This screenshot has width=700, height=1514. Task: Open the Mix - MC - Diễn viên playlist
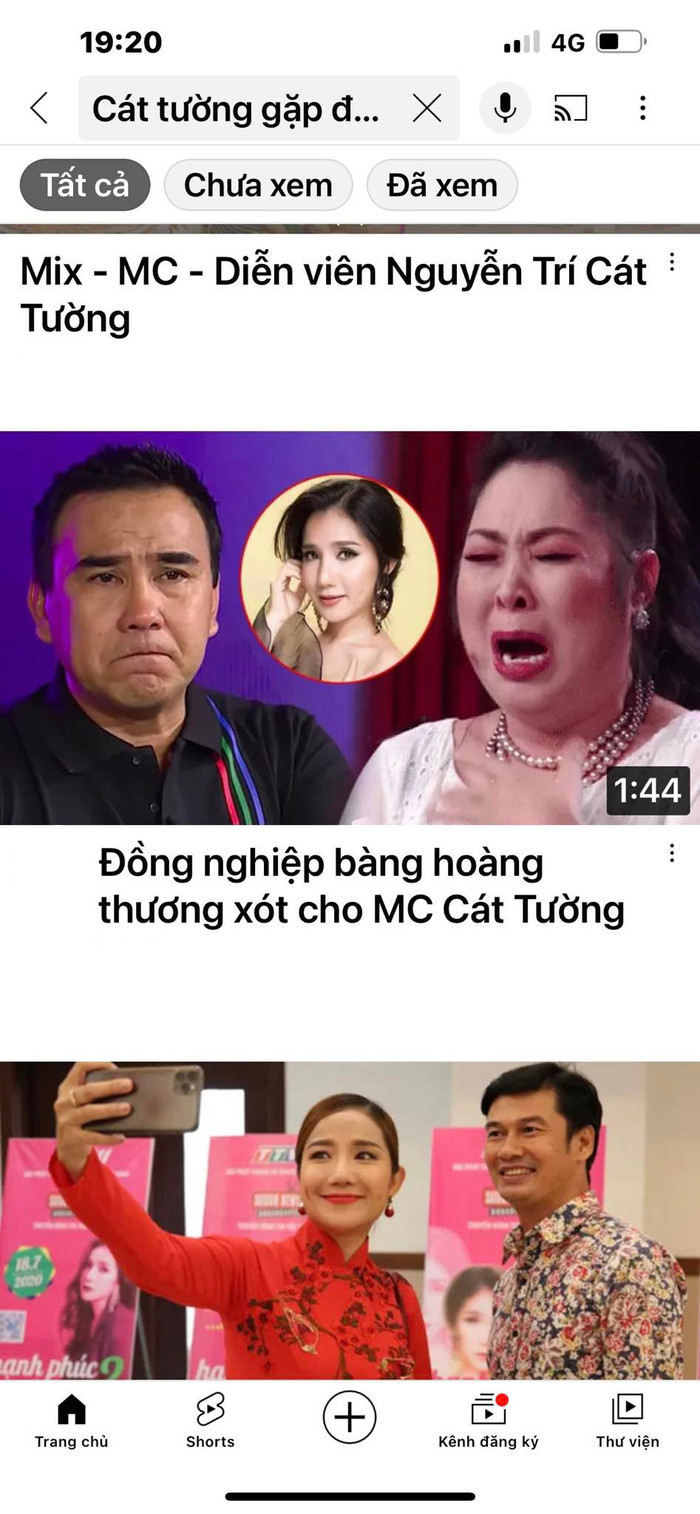click(330, 295)
